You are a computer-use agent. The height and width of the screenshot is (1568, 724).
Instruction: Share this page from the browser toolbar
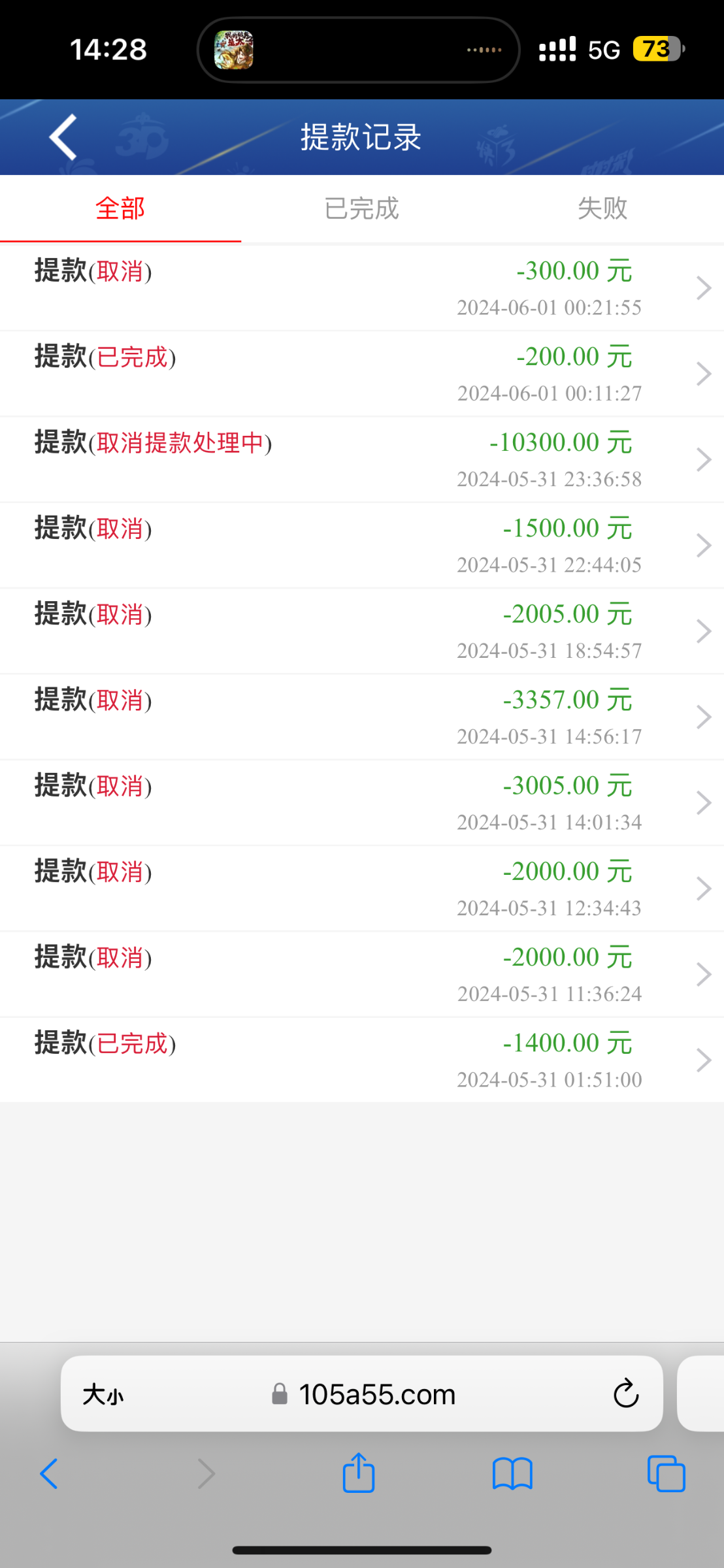point(359,1473)
